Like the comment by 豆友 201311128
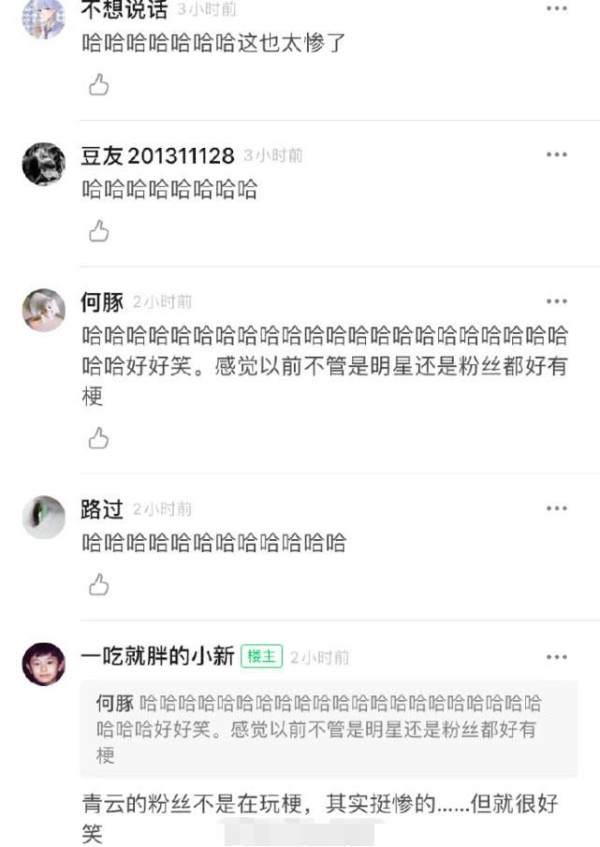This screenshot has width=600, height=847. point(98,232)
